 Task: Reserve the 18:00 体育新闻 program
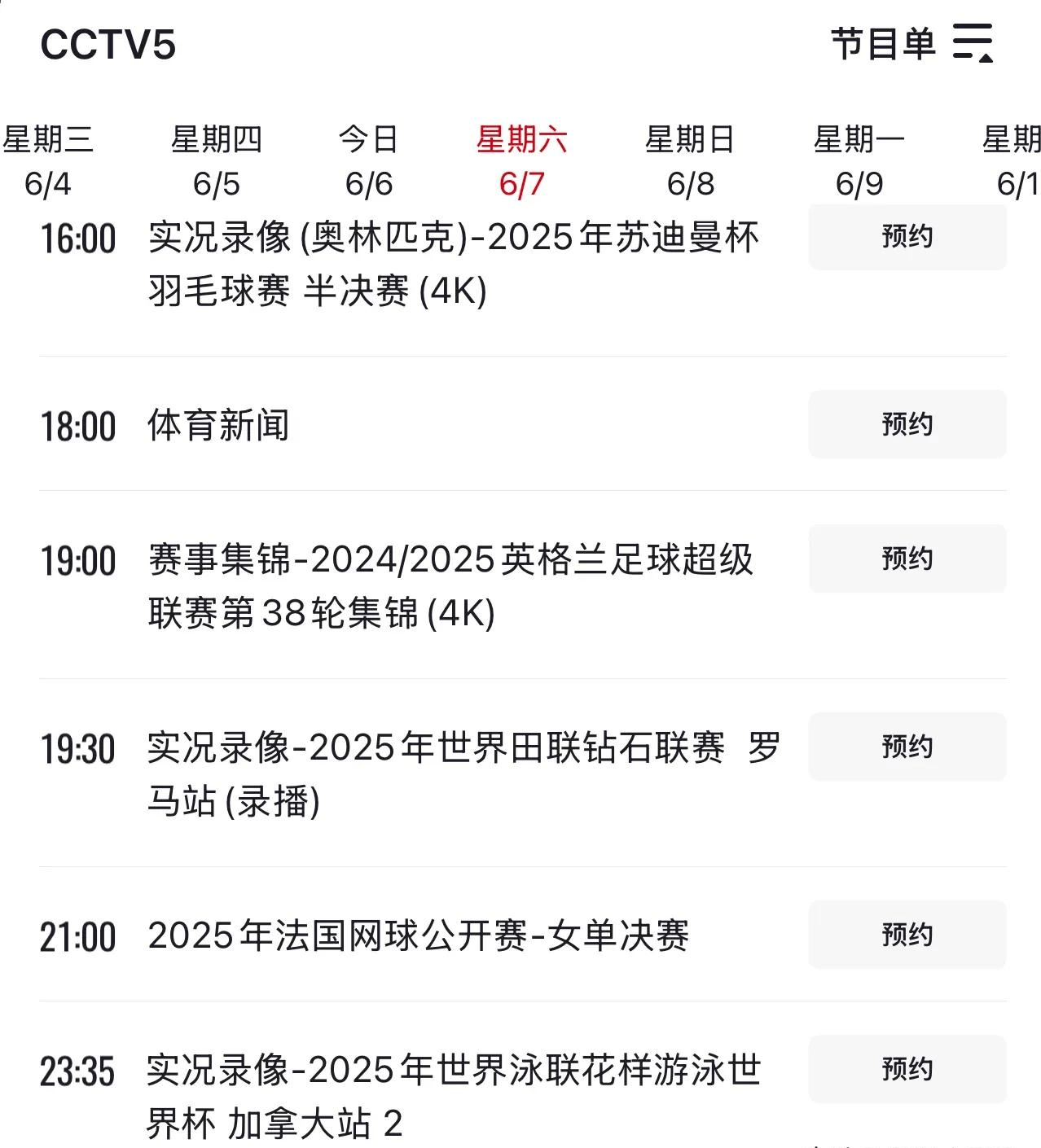[906, 424]
